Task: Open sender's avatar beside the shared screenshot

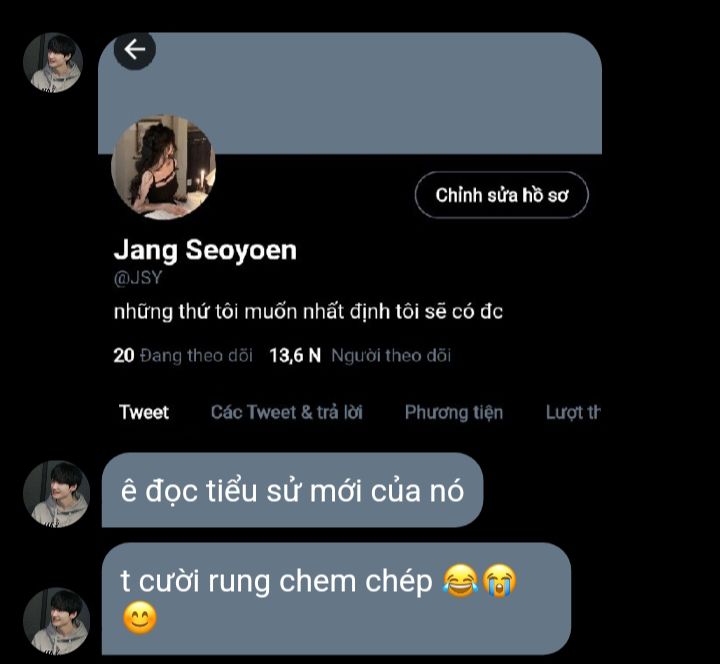Action: click(x=53, y=62)
